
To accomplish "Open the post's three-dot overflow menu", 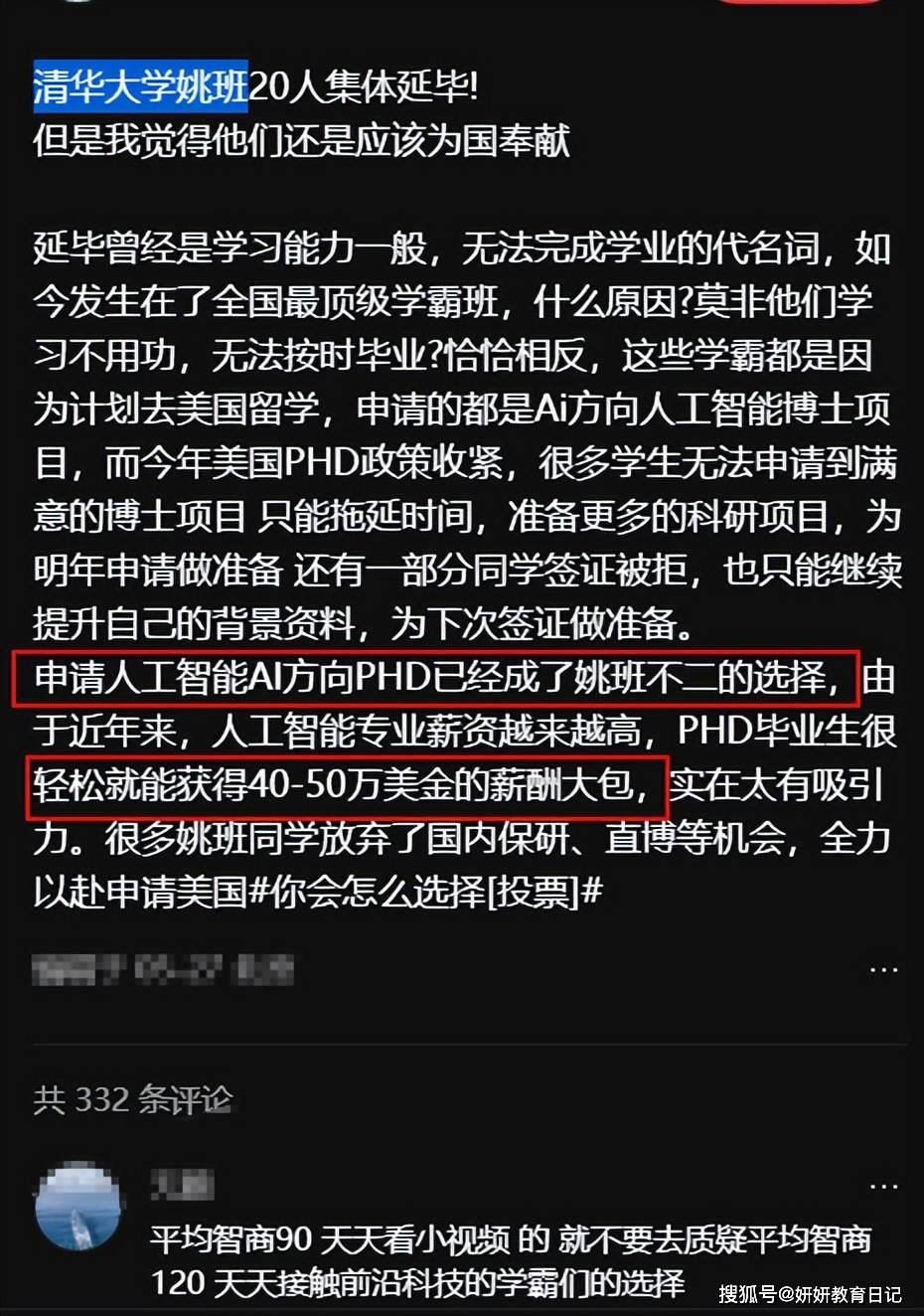I will coord(883,969).
